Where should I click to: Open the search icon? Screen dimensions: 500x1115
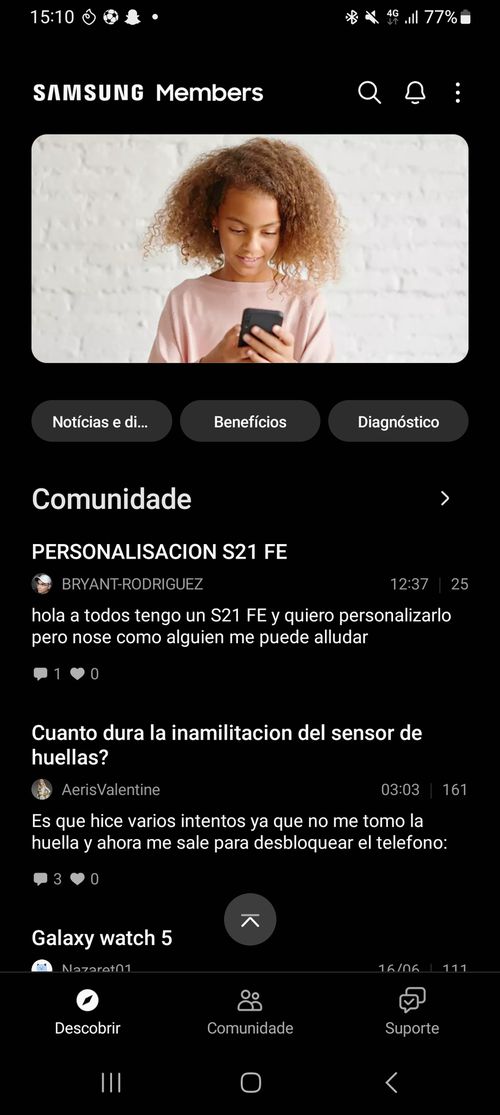coord(369,92)
